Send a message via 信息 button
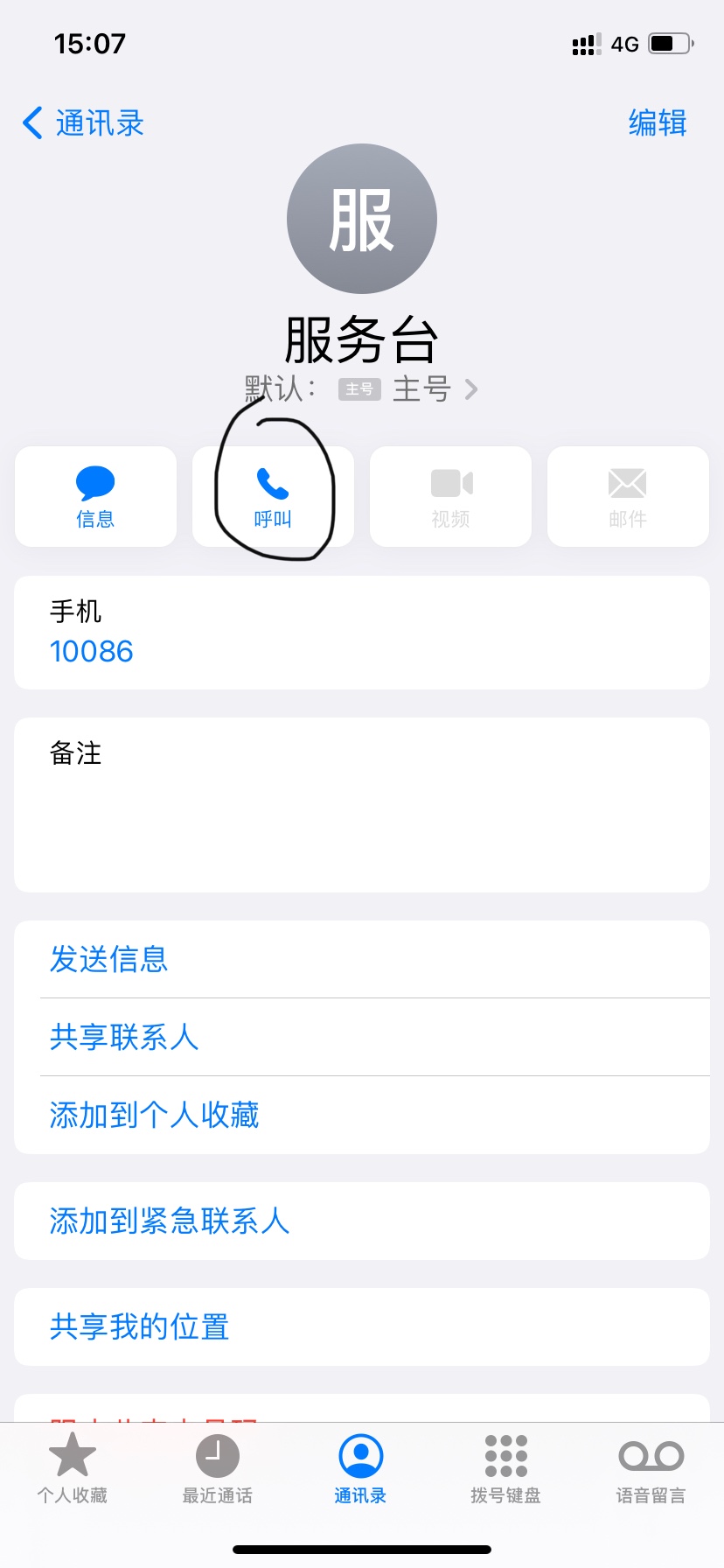The width and height of the screenshot is (724, 1568). click(x=95, y=497)
